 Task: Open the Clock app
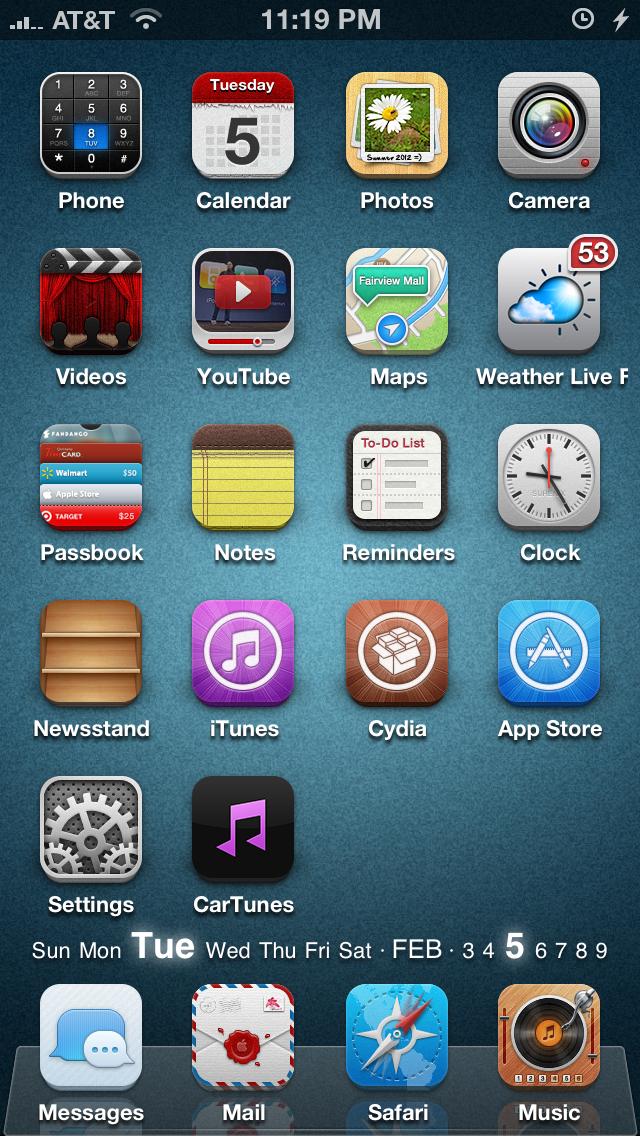(x=549, y=476)
